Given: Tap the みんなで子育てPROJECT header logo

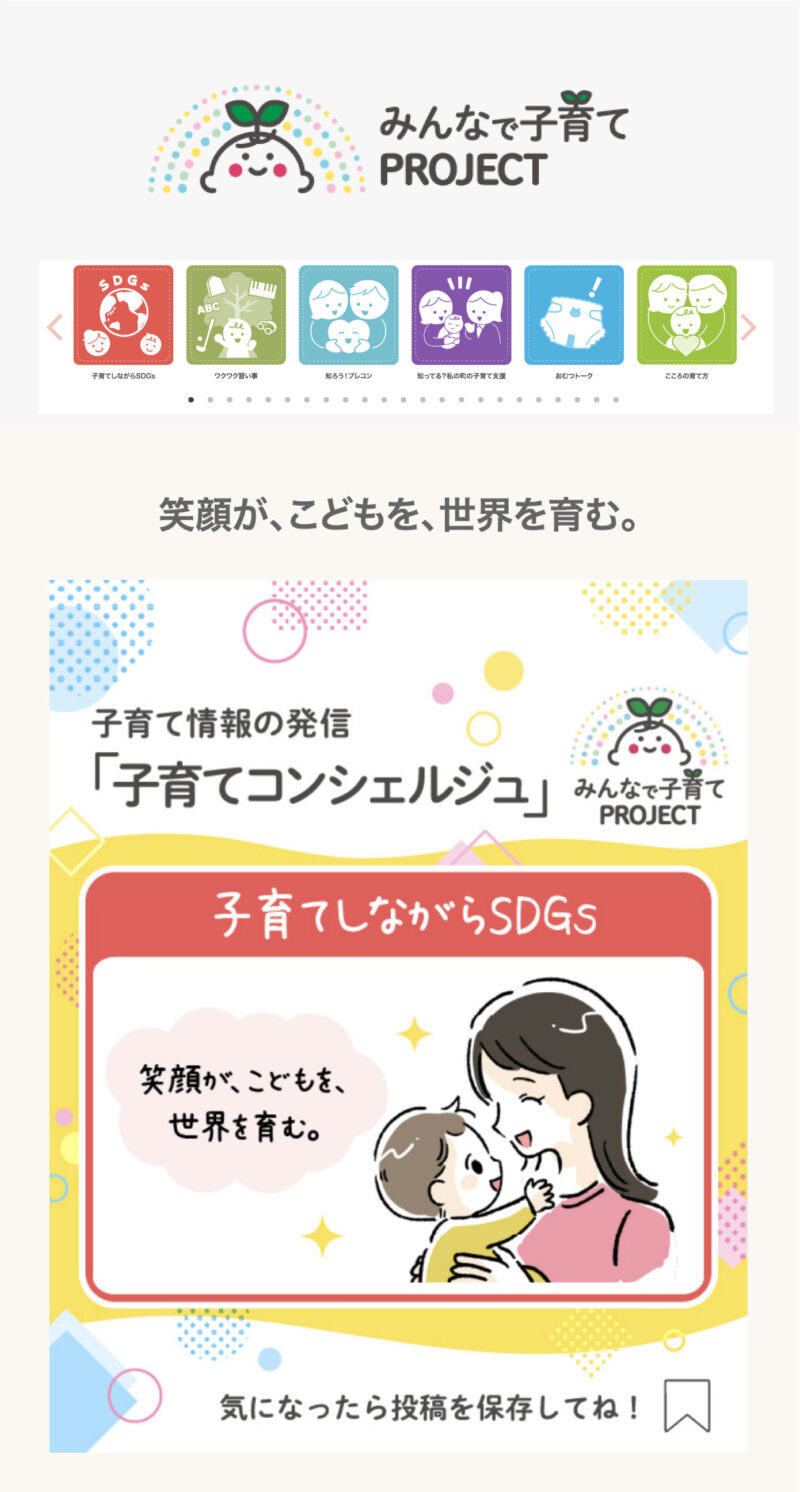Looking at the screenshot, I should 388,140.
